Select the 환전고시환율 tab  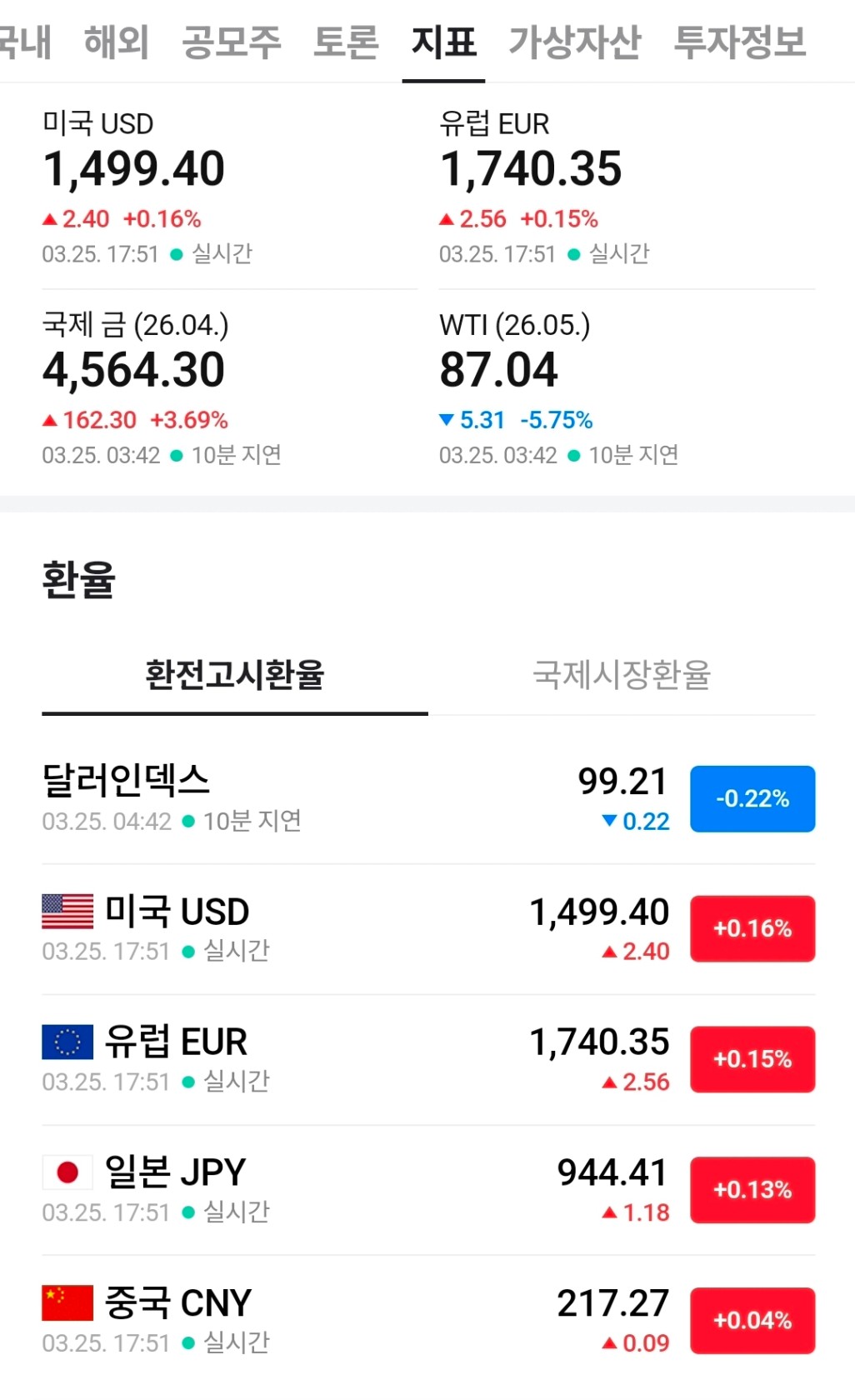click(235, 675)
